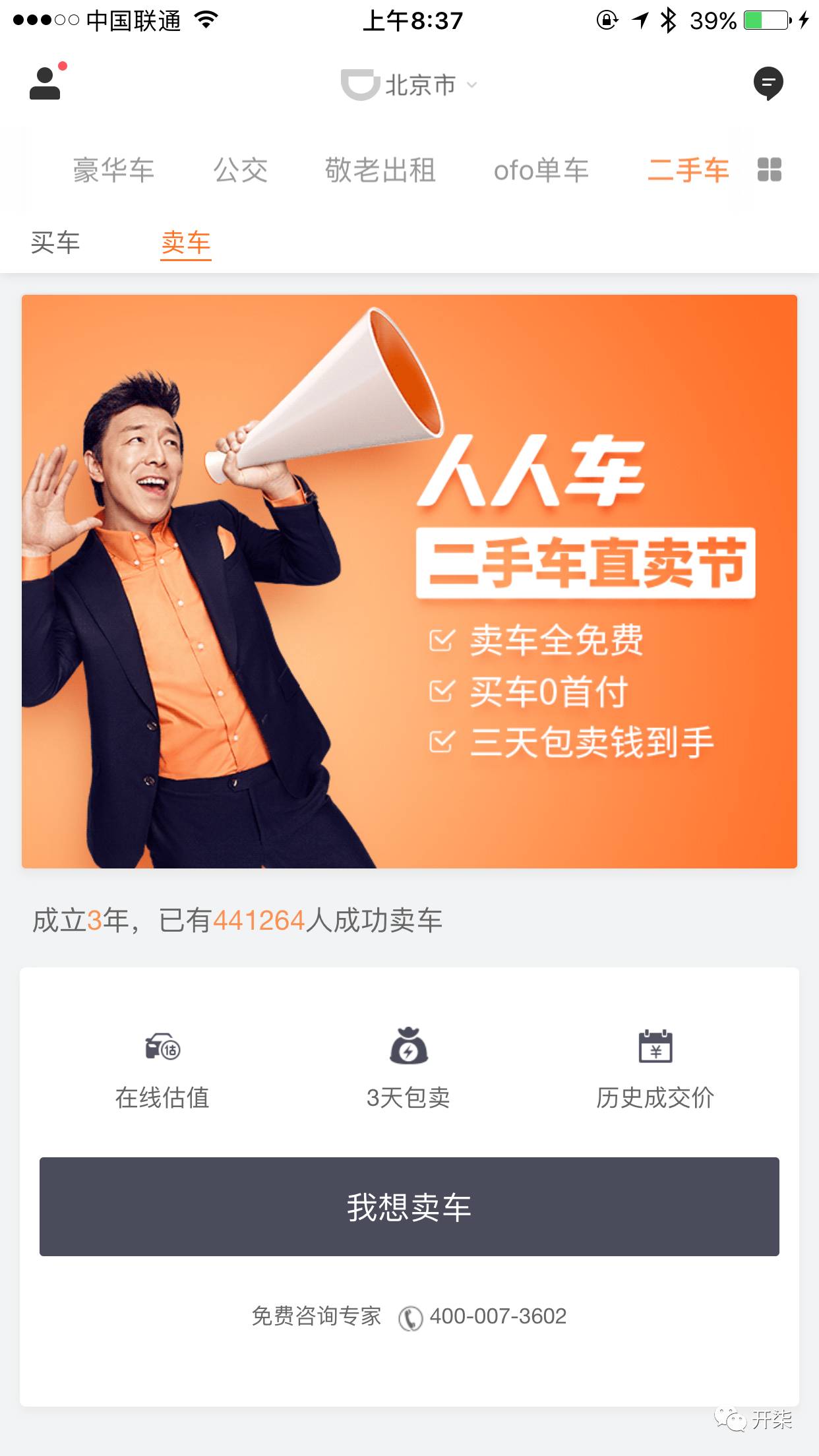Open the ofo单车 tab
Screen dimensions: 819x1456
click(x=541, y=170)
